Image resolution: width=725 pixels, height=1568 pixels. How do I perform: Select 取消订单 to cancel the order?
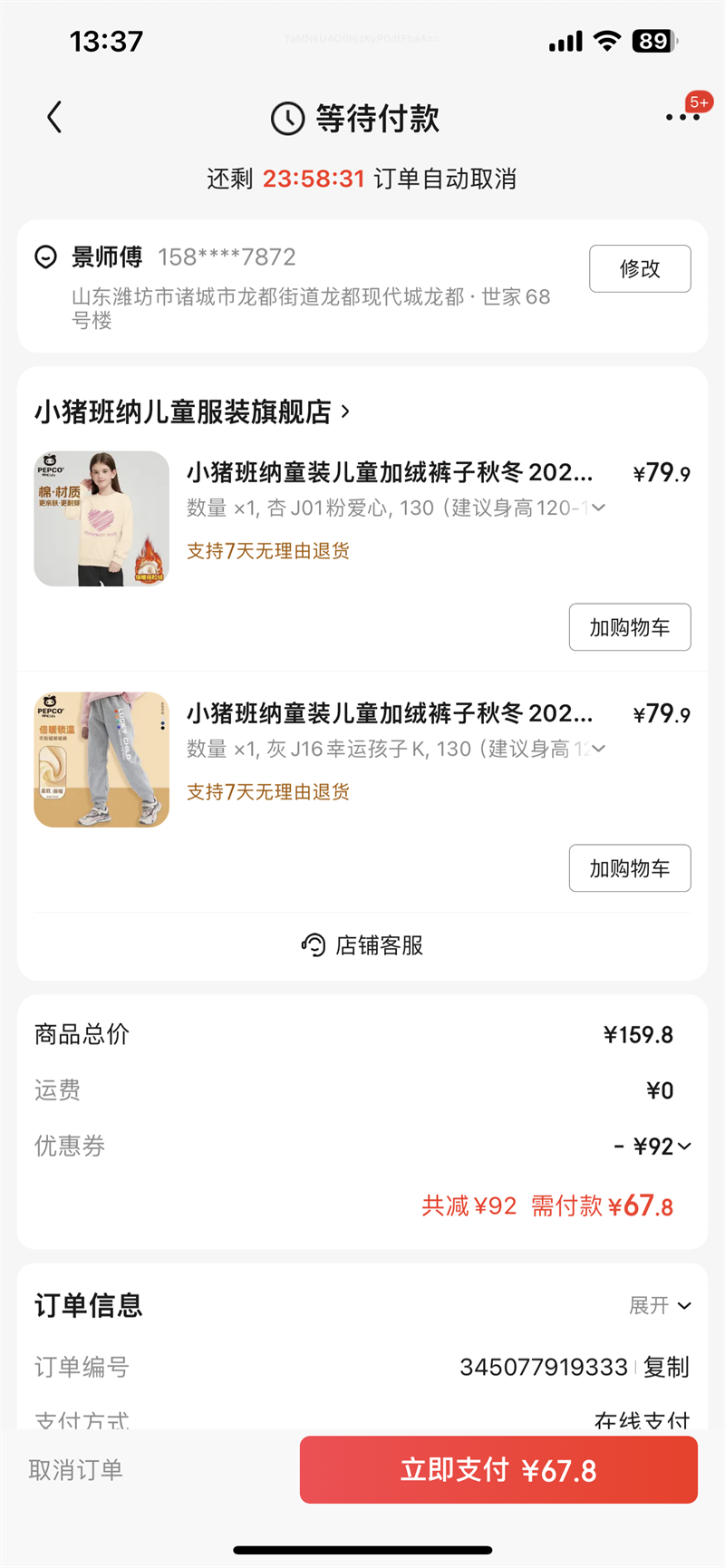pos(76,1470)
